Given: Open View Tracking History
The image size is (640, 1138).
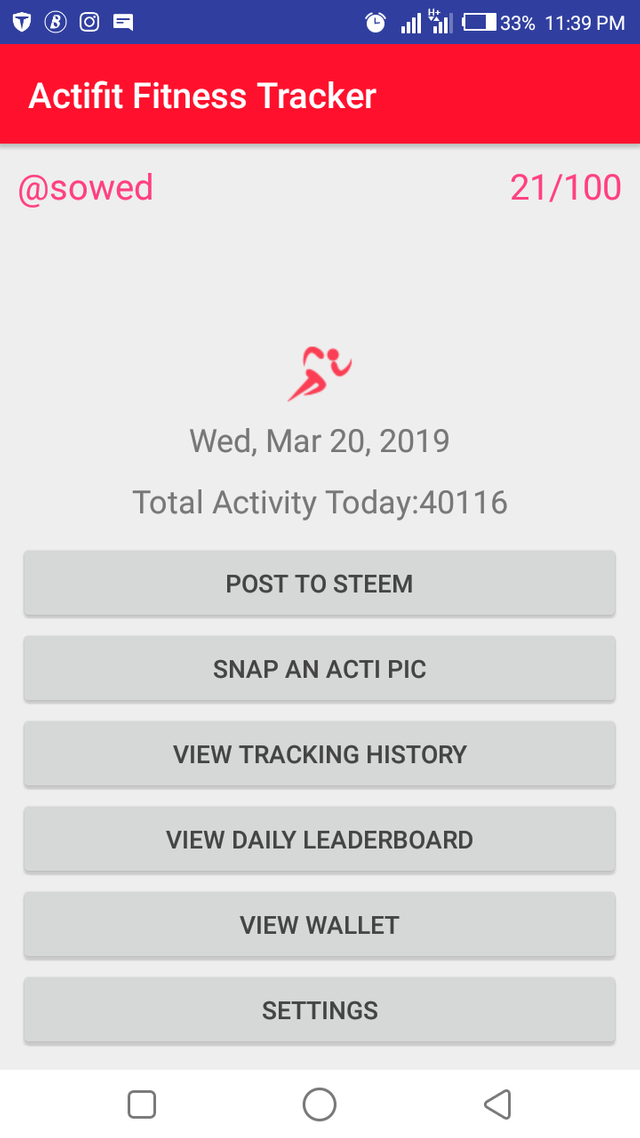Looking at the screenshot, I should 319,754.
